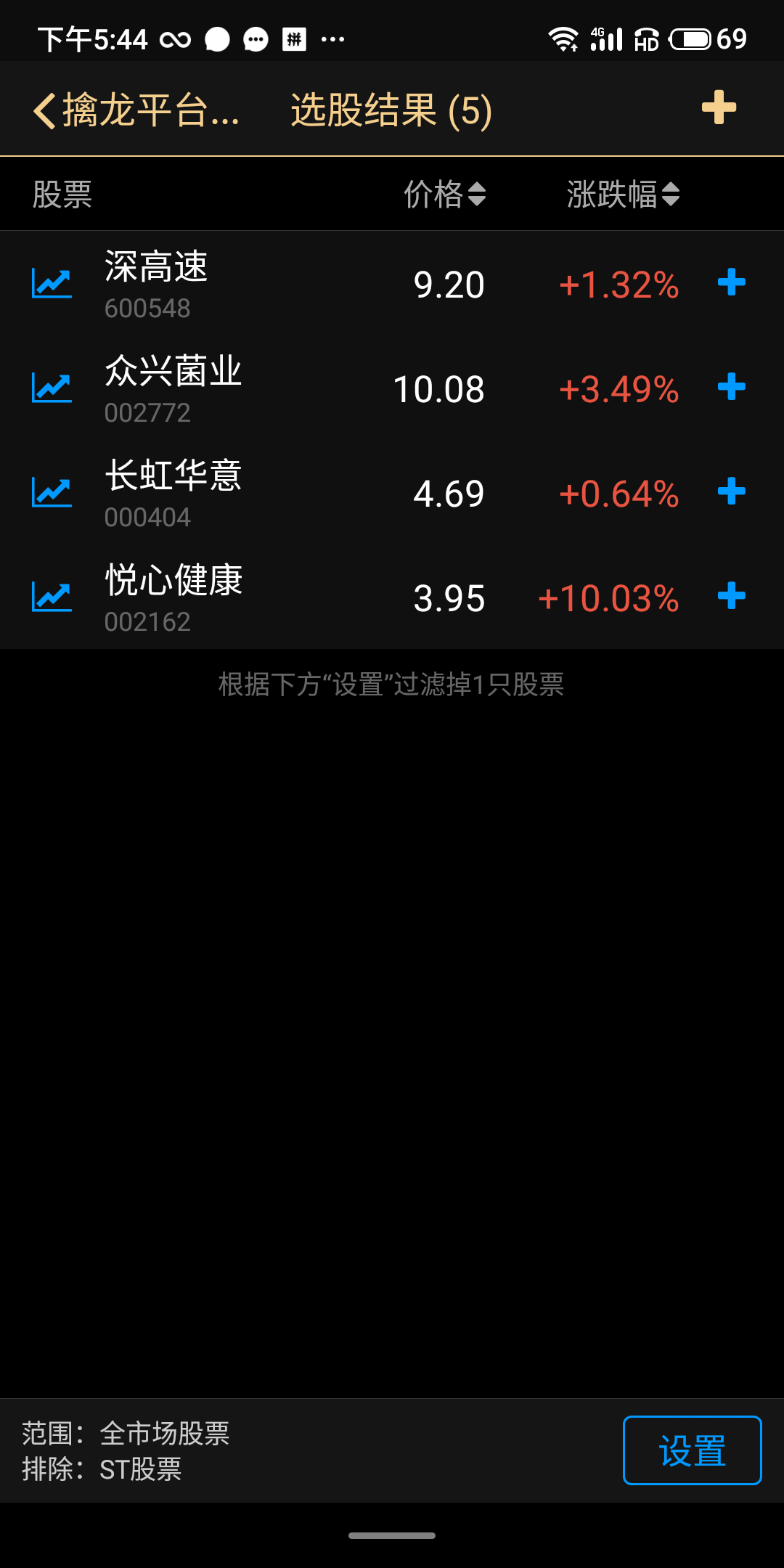Screen dimensions: 784x1568
Task: Tap the yellow plus icon in header
Action: [719, 108]
